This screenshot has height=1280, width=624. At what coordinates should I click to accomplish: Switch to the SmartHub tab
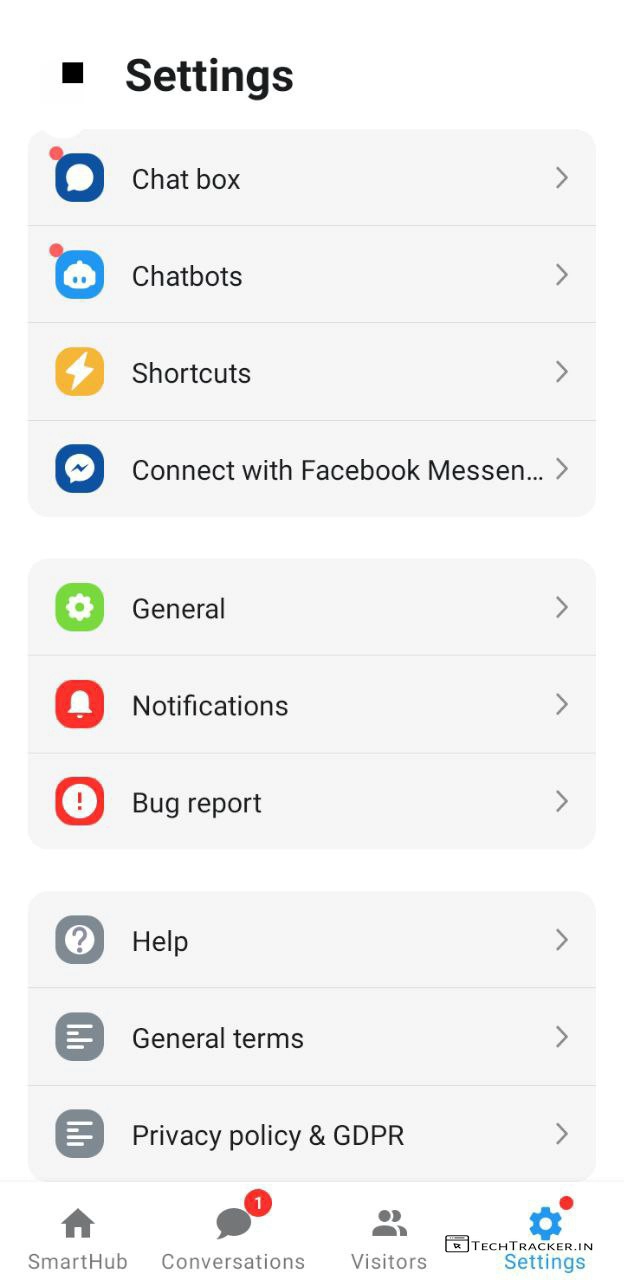(78, 1238)
